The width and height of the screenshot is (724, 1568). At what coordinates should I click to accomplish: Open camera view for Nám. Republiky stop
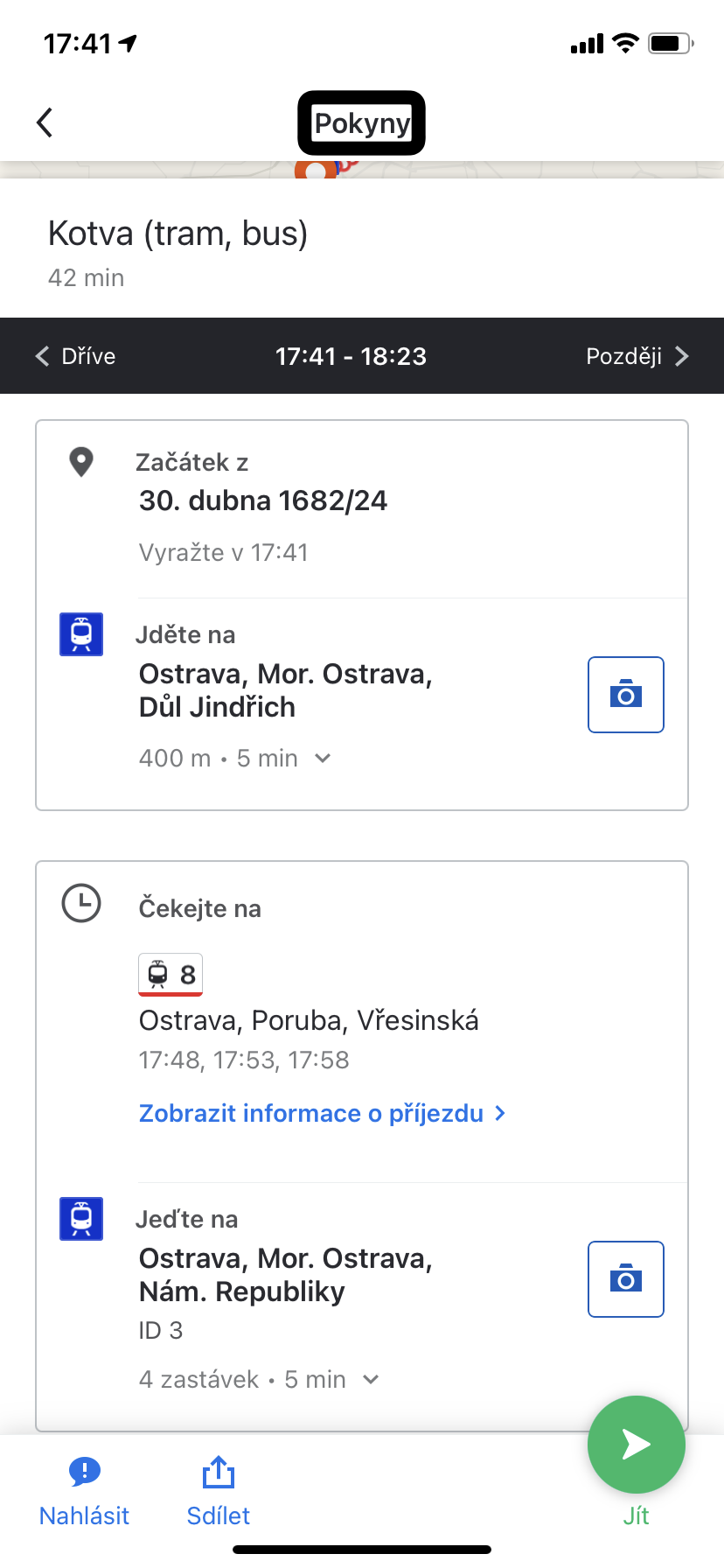pos(625,1279)
